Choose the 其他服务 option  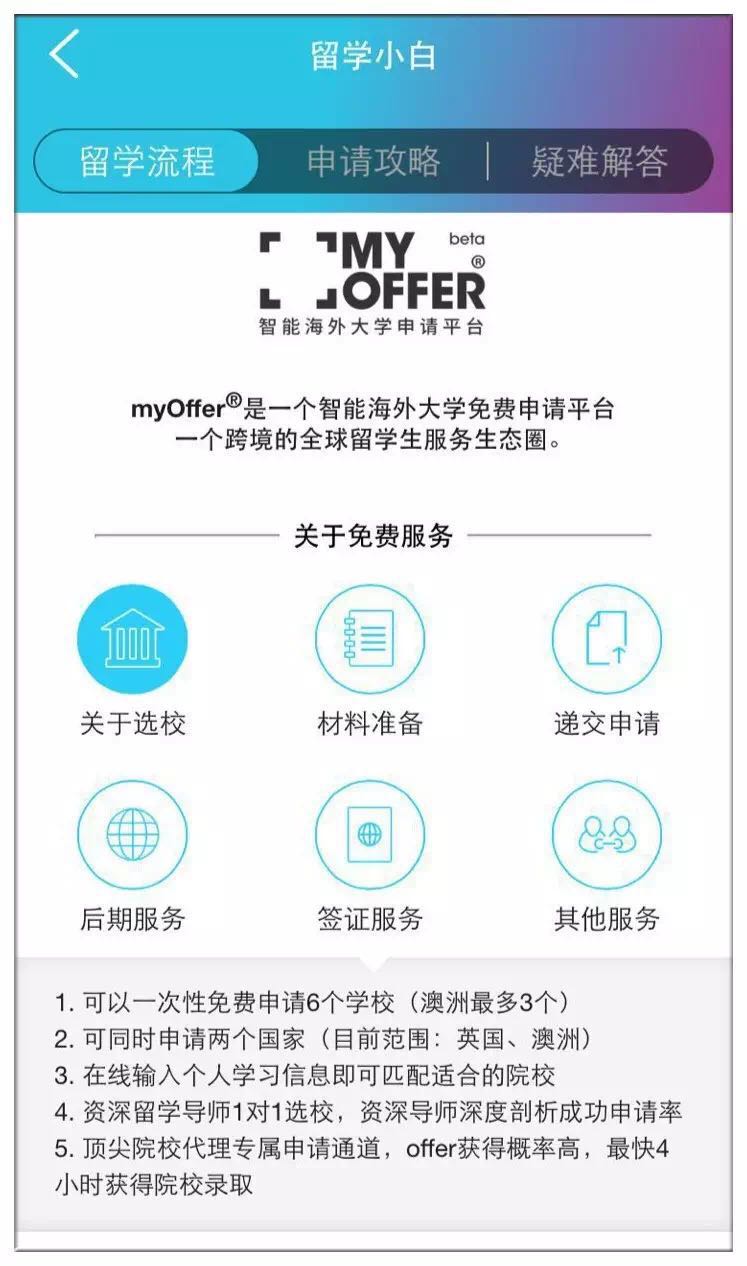click(x=607, y=835)
